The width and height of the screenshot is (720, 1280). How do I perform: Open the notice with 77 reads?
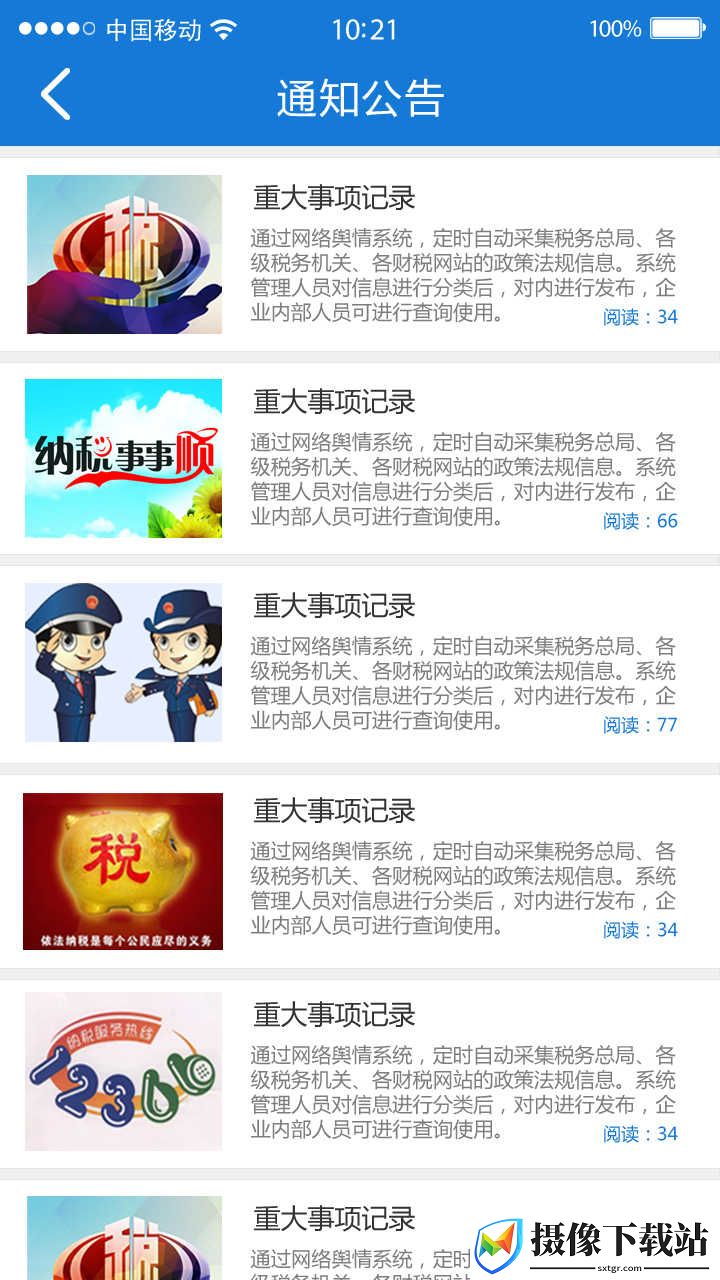pyautogui.click(x=360, y=663)
